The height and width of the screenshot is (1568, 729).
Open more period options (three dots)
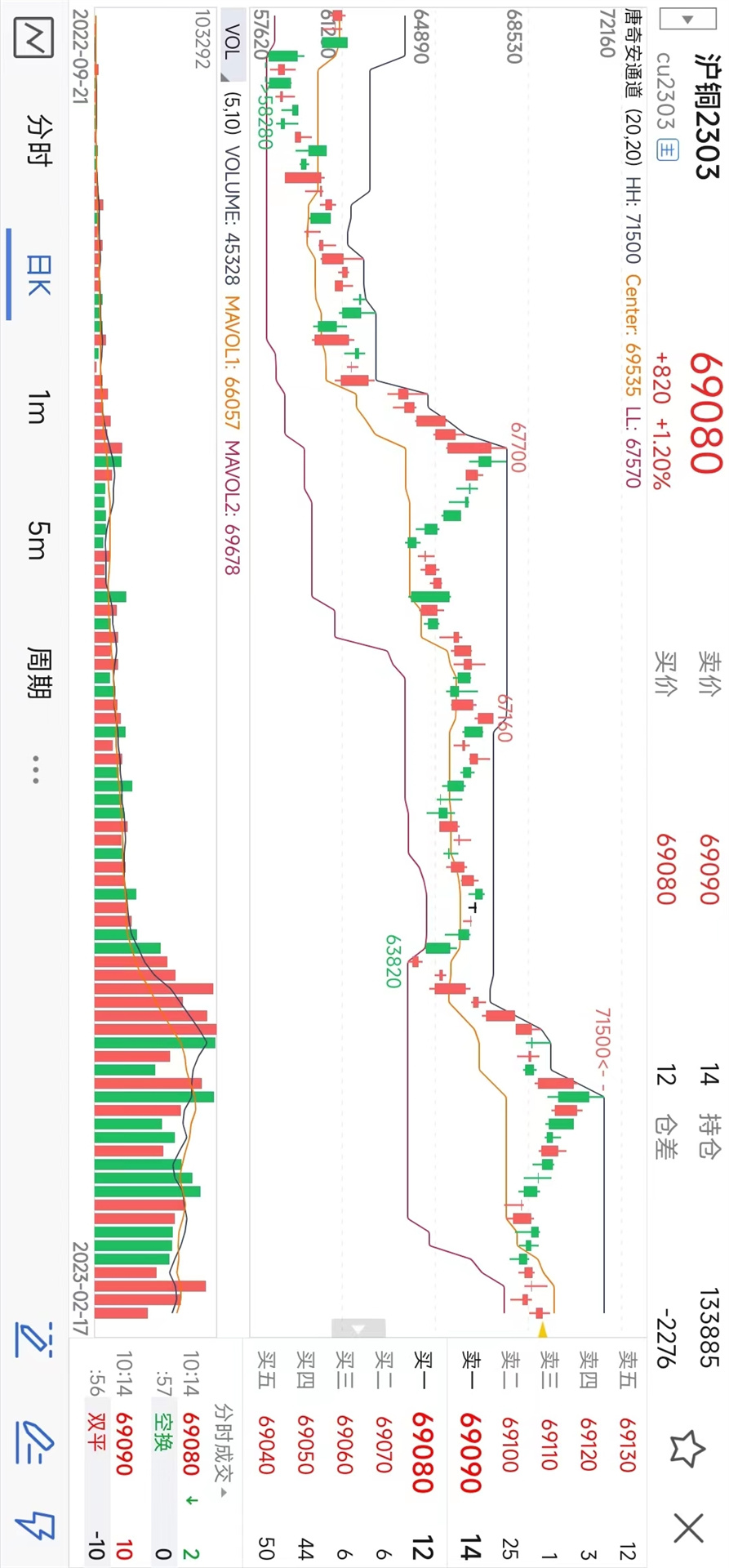point(36,770)
